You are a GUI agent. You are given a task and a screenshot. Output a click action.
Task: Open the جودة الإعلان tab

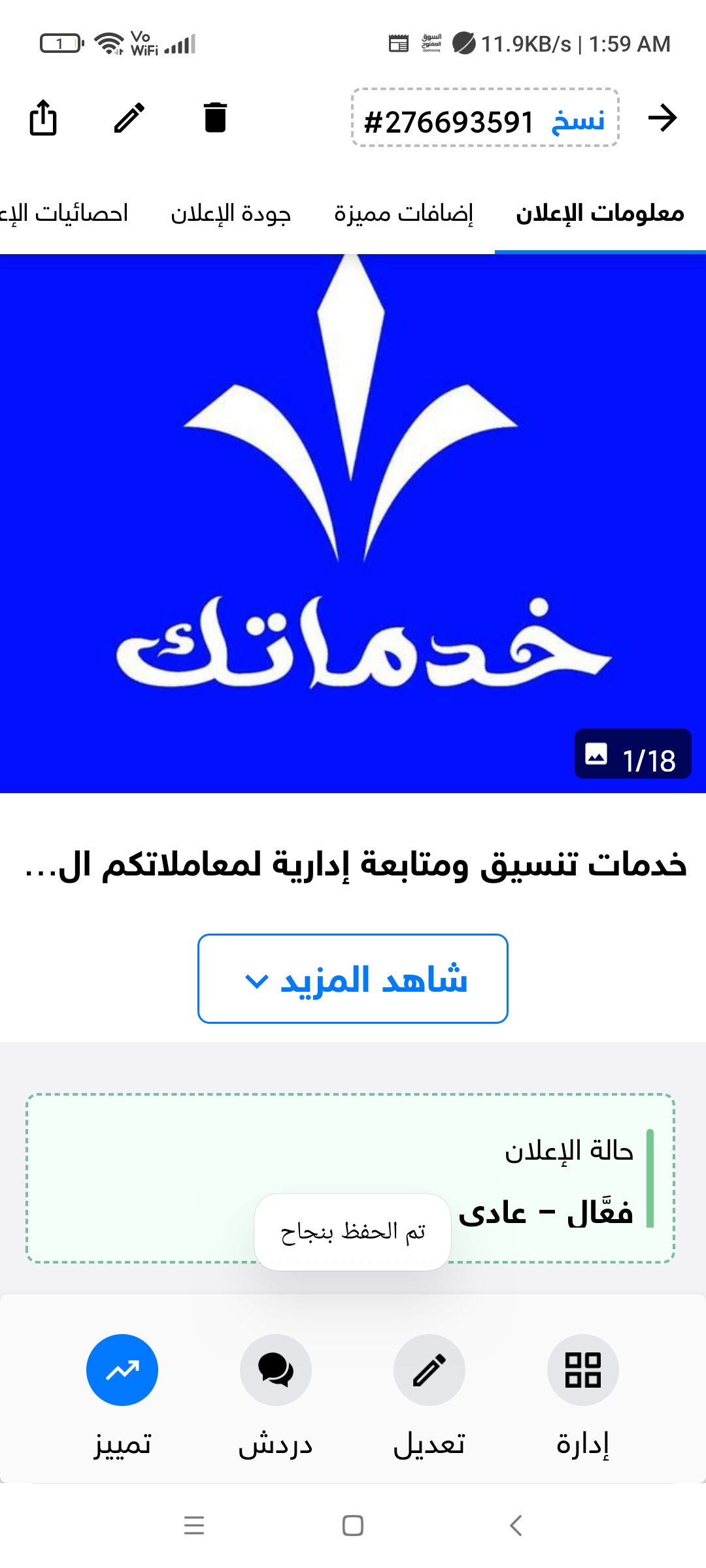(x=238, y=212)
